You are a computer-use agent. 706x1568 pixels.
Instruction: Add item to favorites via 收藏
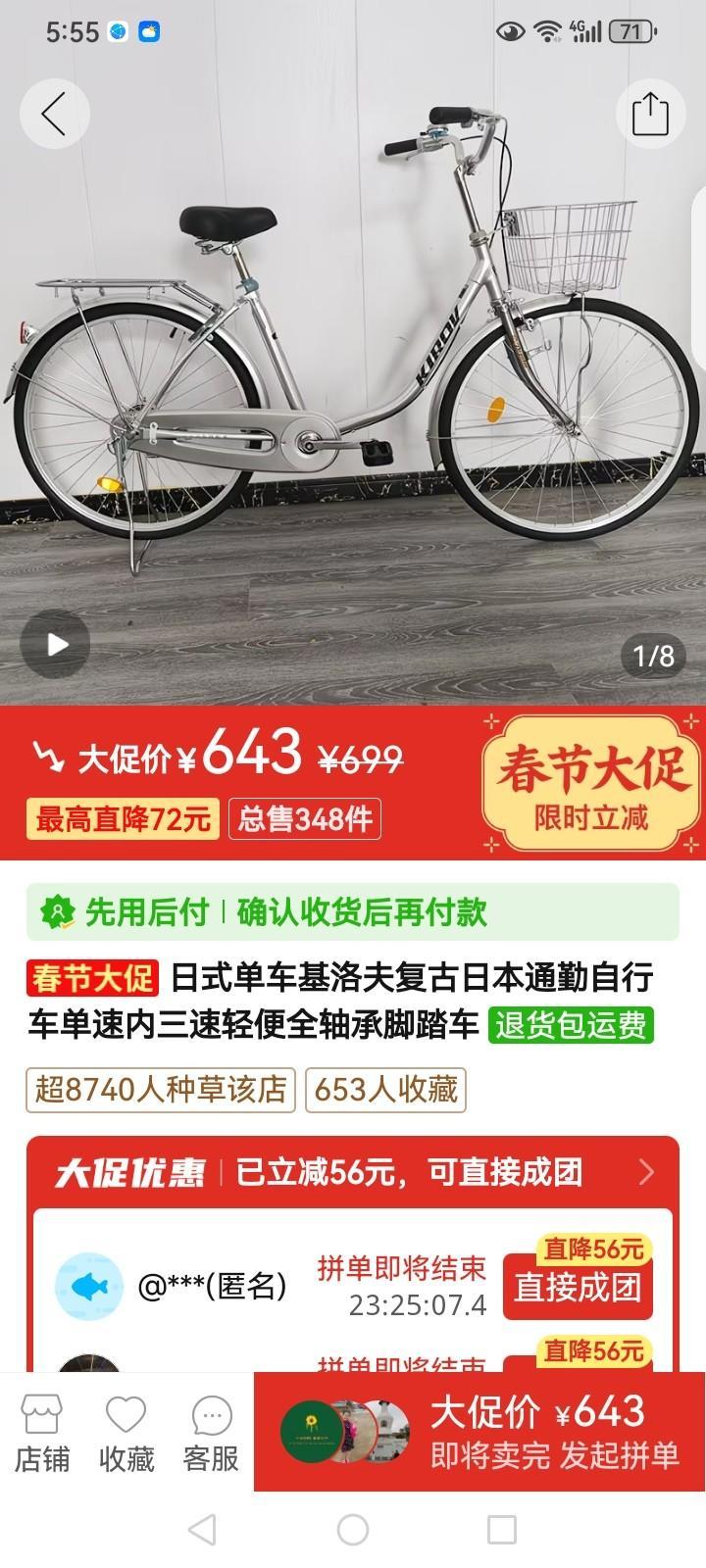[x=126, y=1433]
